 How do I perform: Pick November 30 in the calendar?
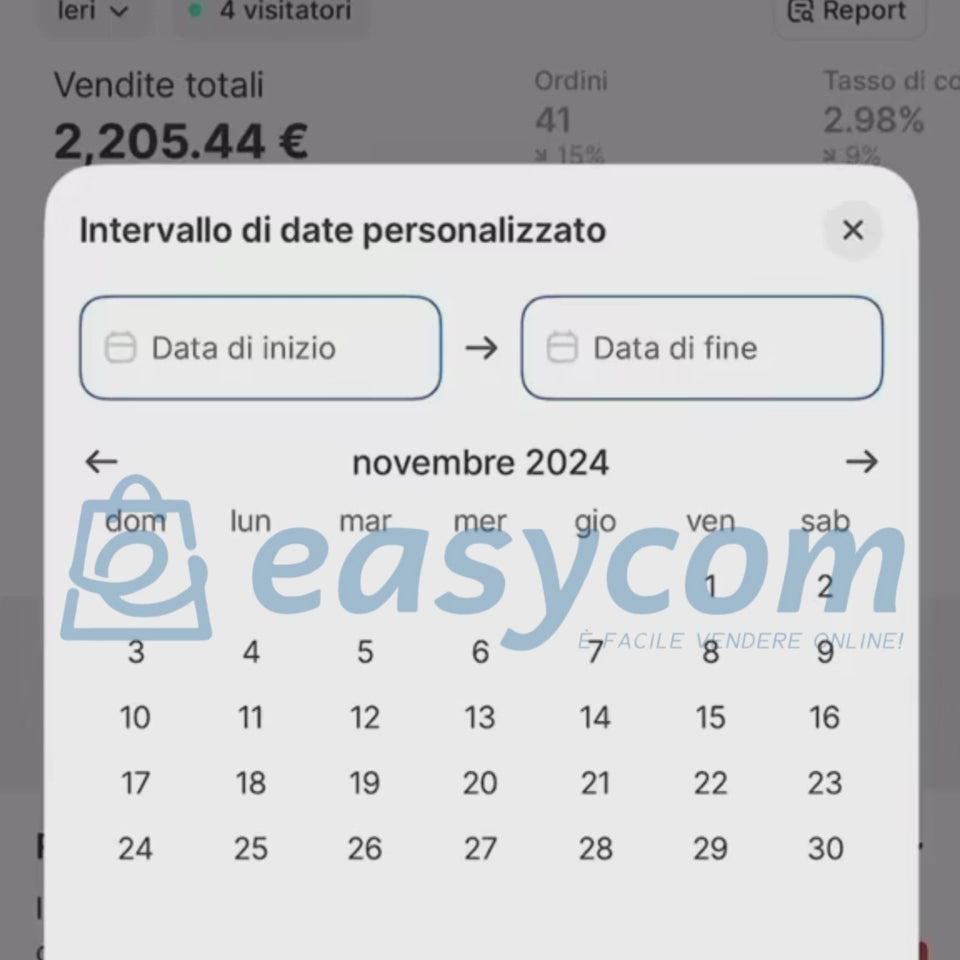click(x=825, y=849)
